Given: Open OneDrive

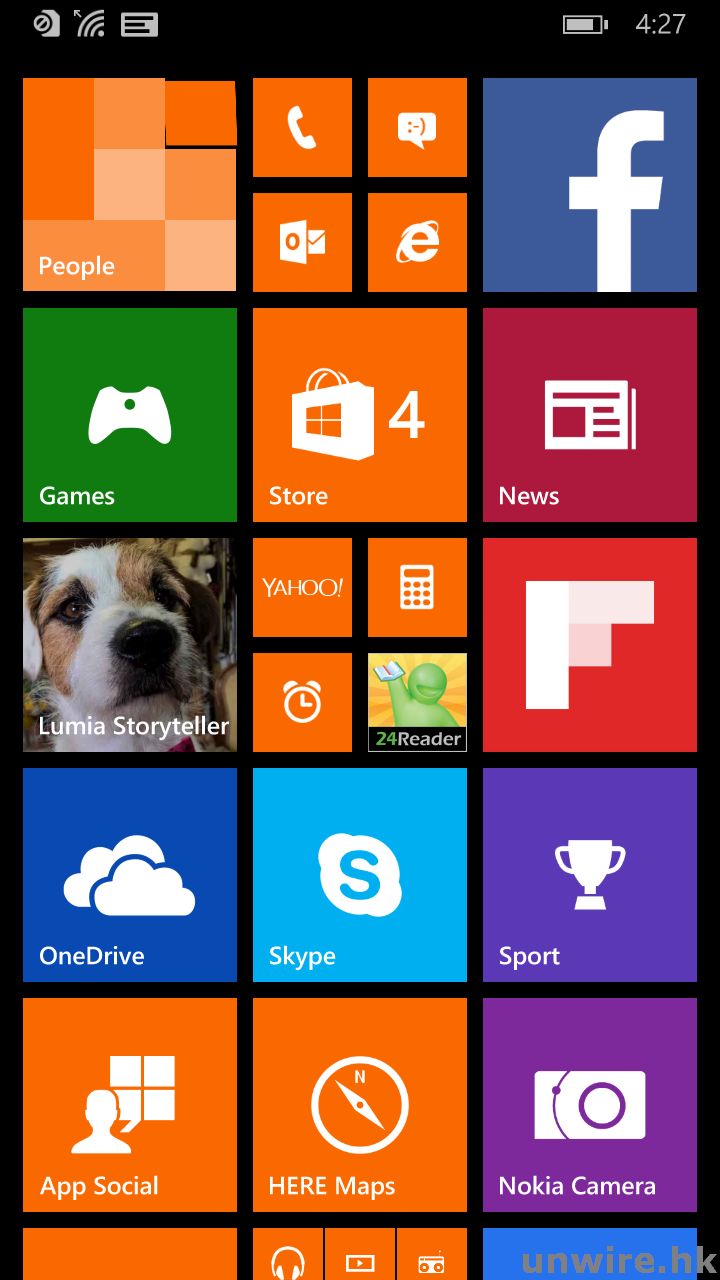Looking at the screenshot, I should point(130,875).
